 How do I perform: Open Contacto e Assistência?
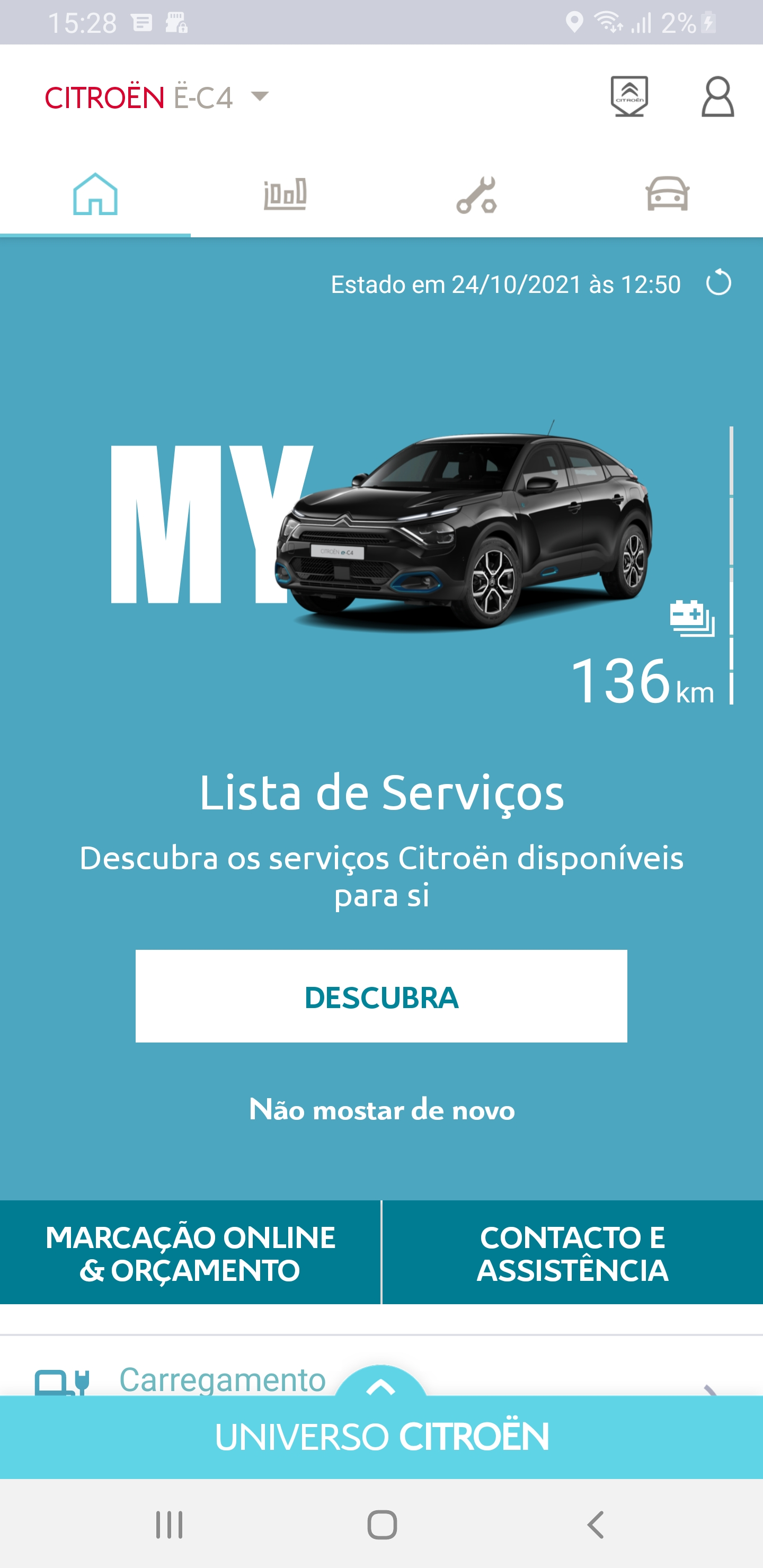coord(572,1253)
